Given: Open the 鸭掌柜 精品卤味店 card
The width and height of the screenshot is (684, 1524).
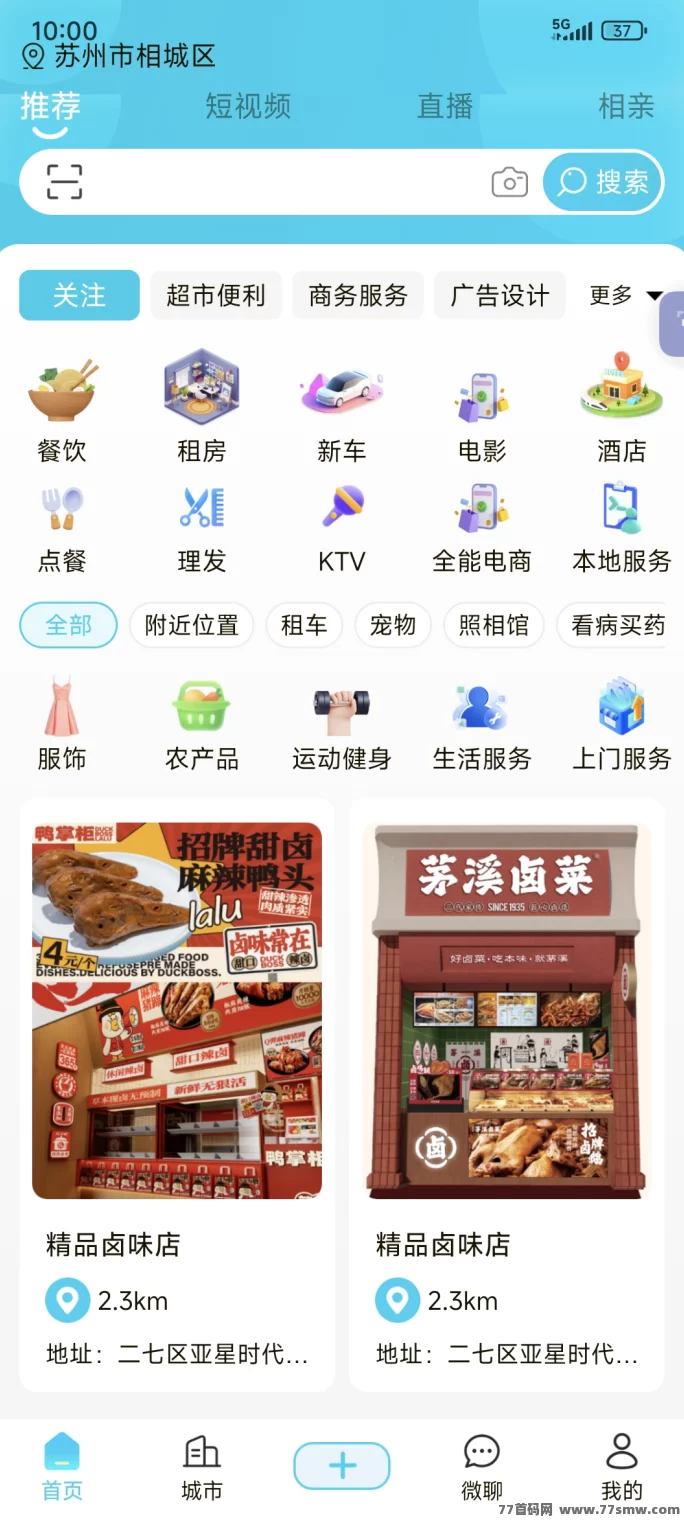Looking at the screenshot, I should (x=177, y=1094).
